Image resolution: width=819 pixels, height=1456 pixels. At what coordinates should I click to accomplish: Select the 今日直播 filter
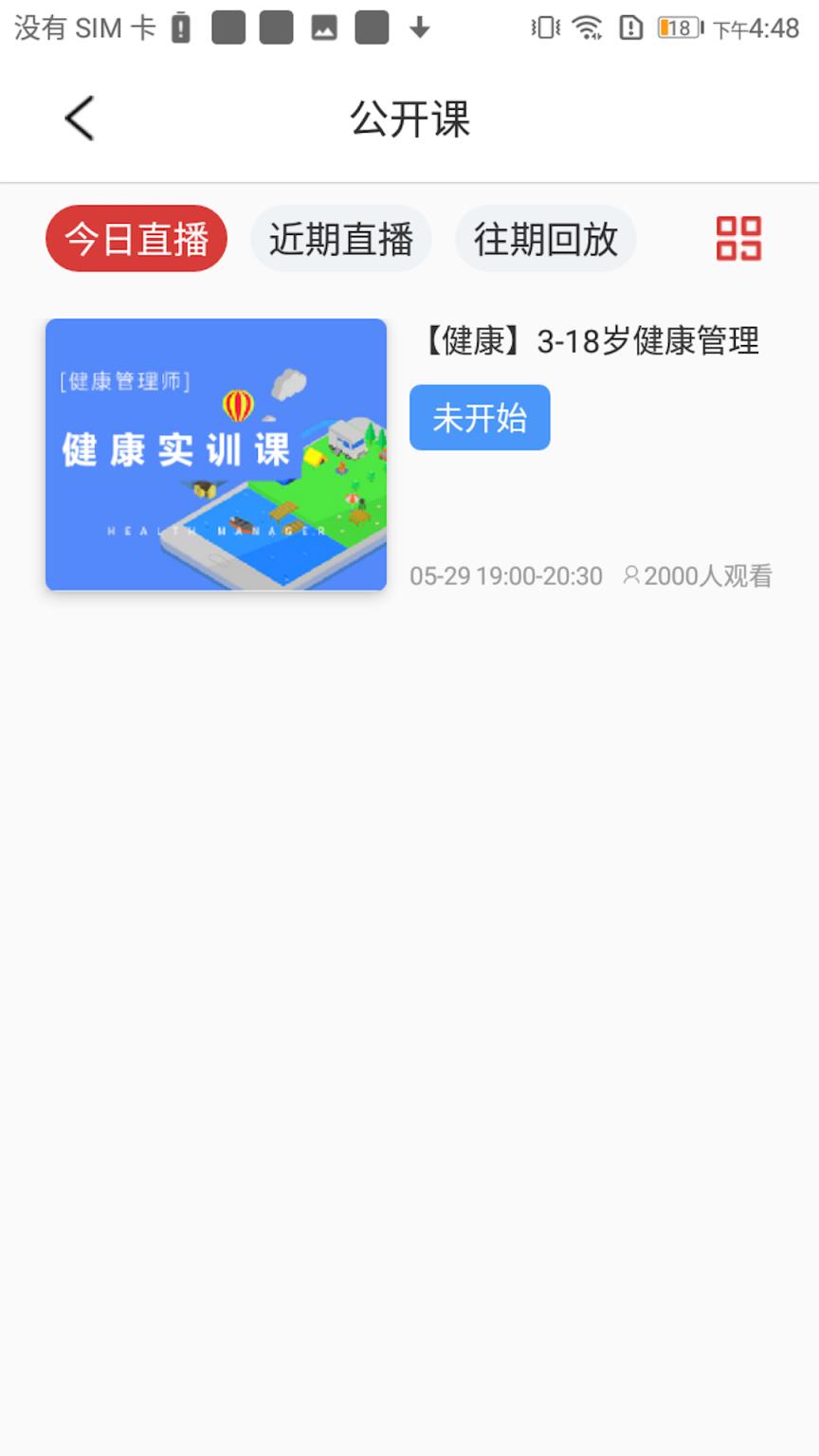pos(136,239)
